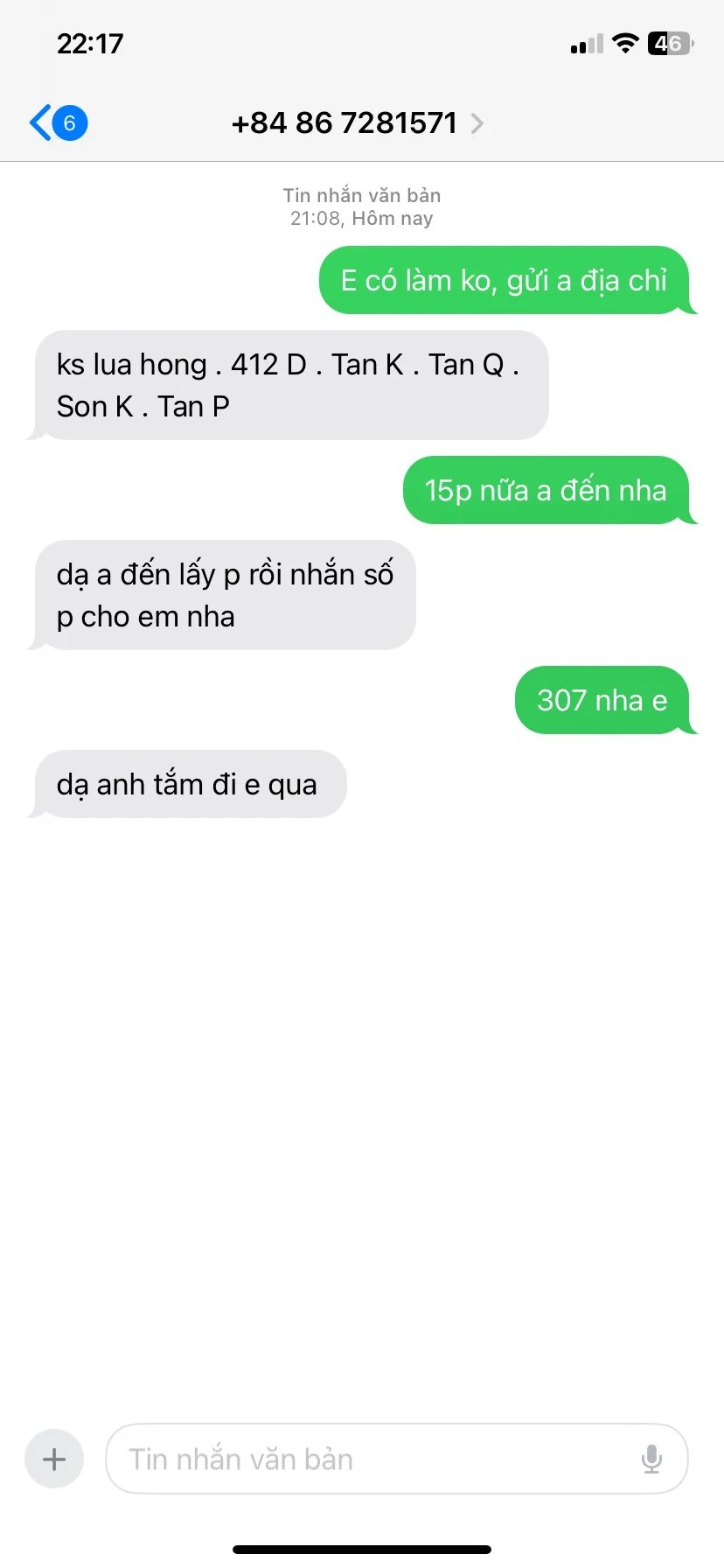Open the plus attachments menu

click(54, 1459)
